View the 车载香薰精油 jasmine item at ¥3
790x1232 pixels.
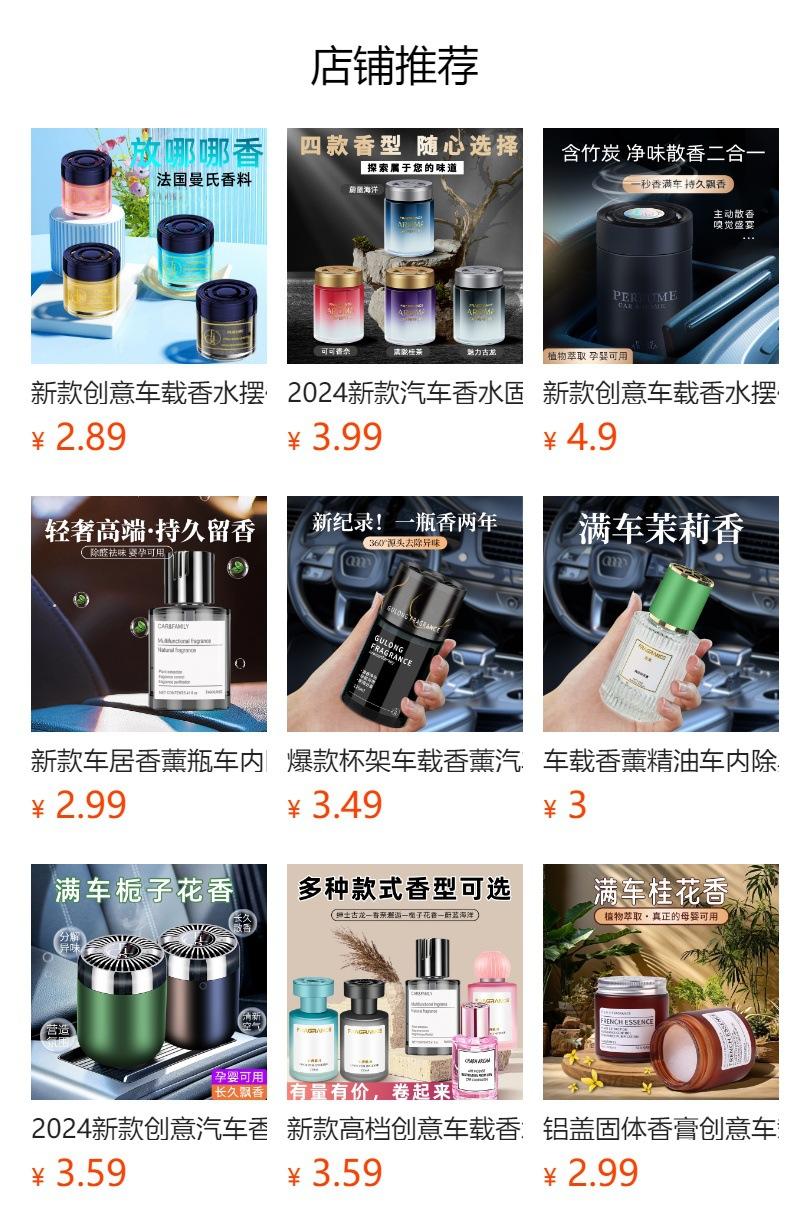point(660,614)
